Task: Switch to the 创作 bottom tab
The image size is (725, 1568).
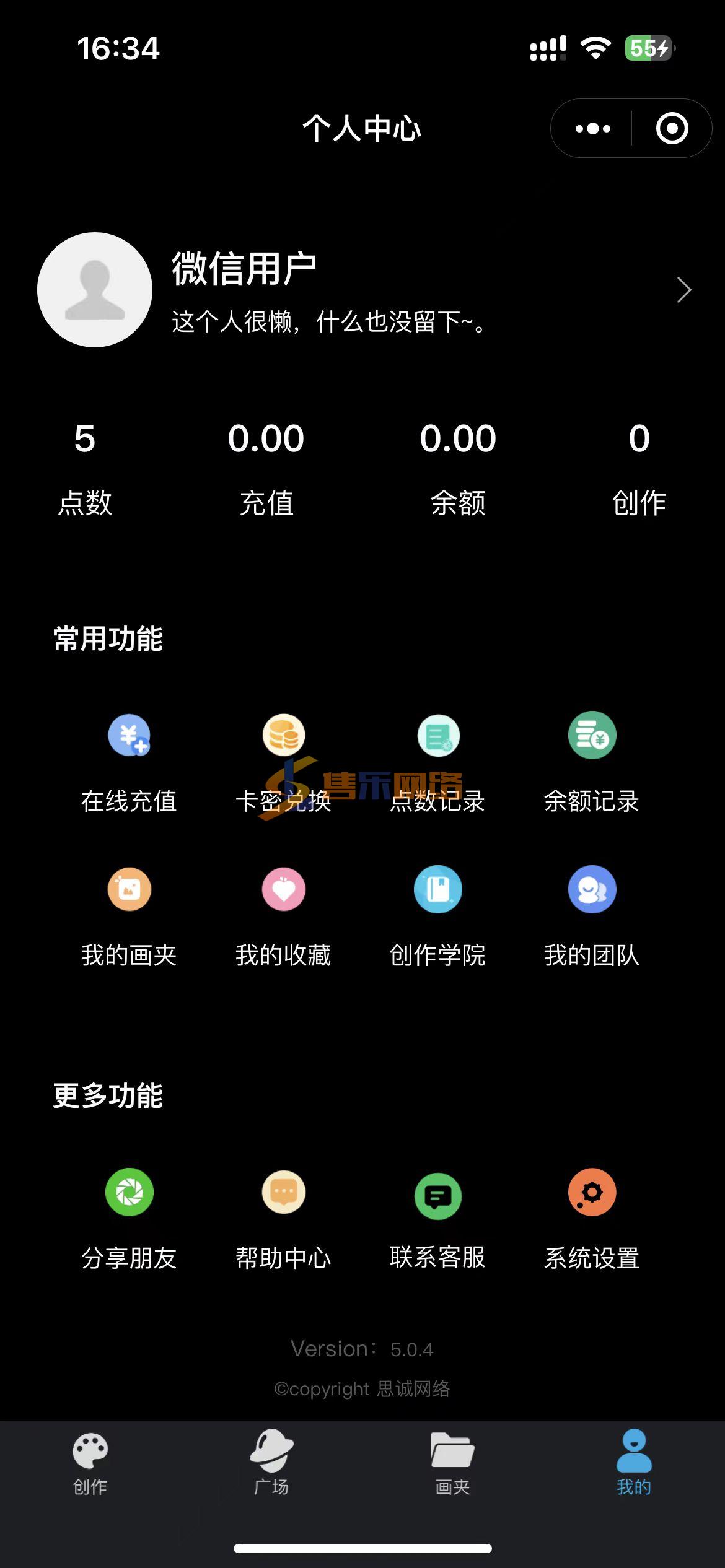Action: 90,1463
